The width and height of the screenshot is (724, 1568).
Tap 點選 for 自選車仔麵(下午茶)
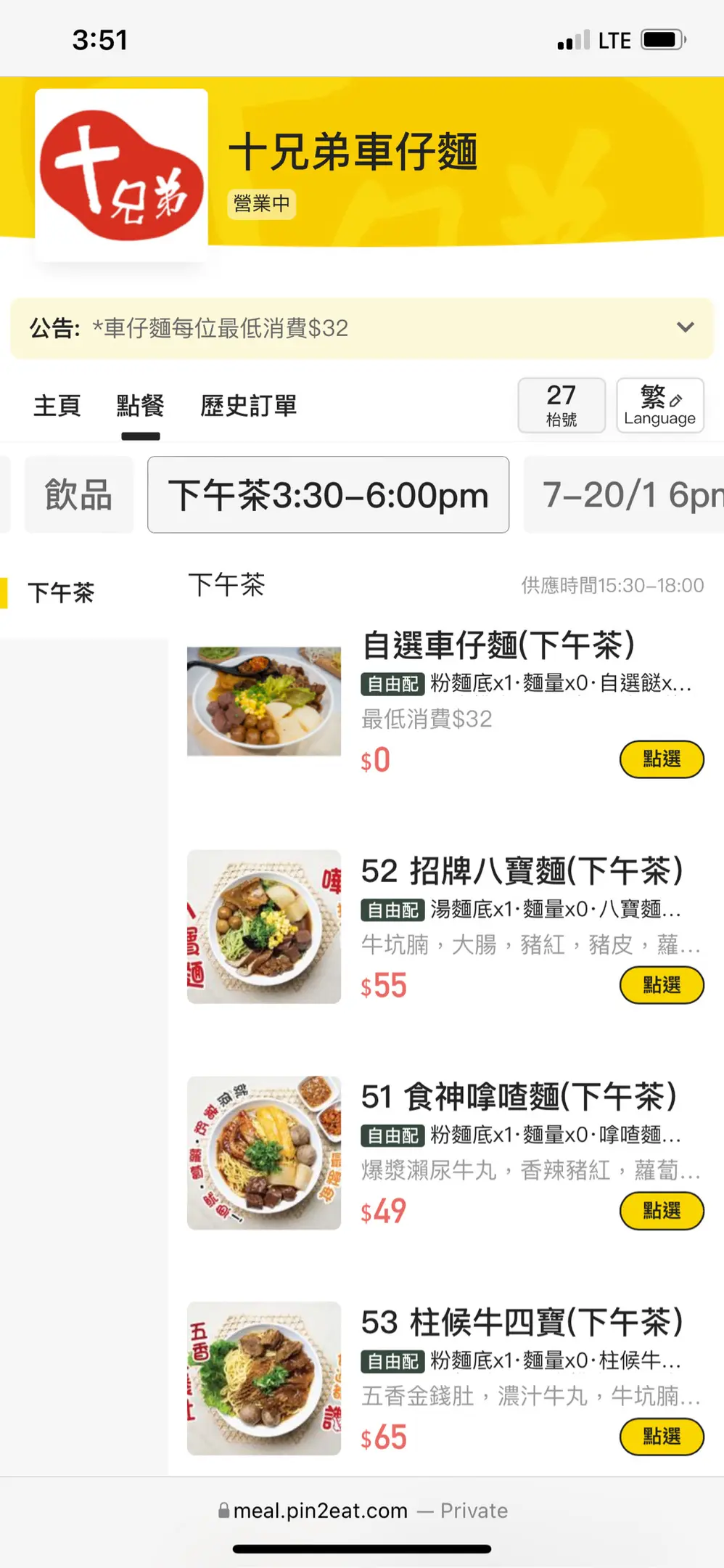click(x=661, y=759)
